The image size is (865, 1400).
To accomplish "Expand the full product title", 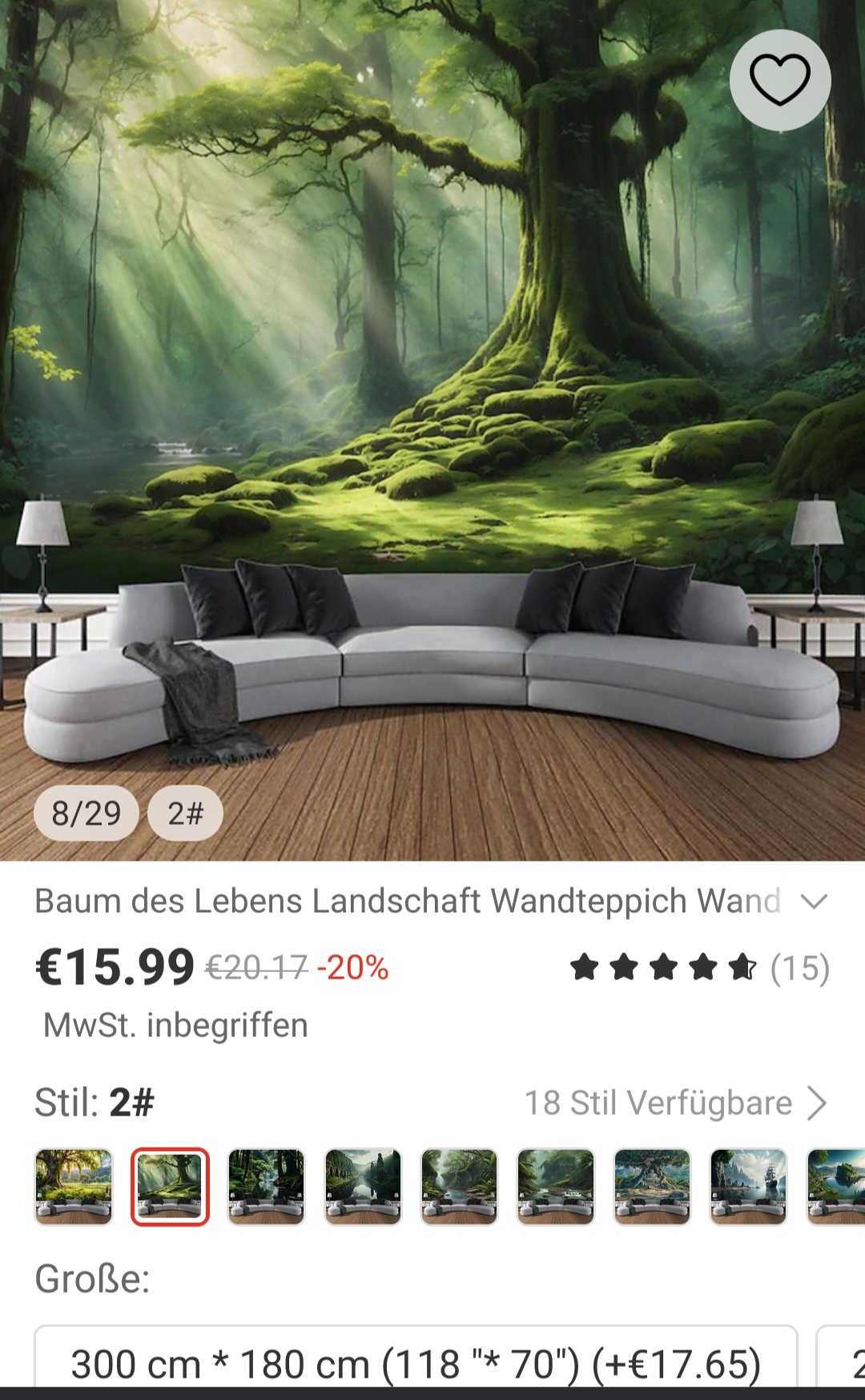I will click(814, 902).
